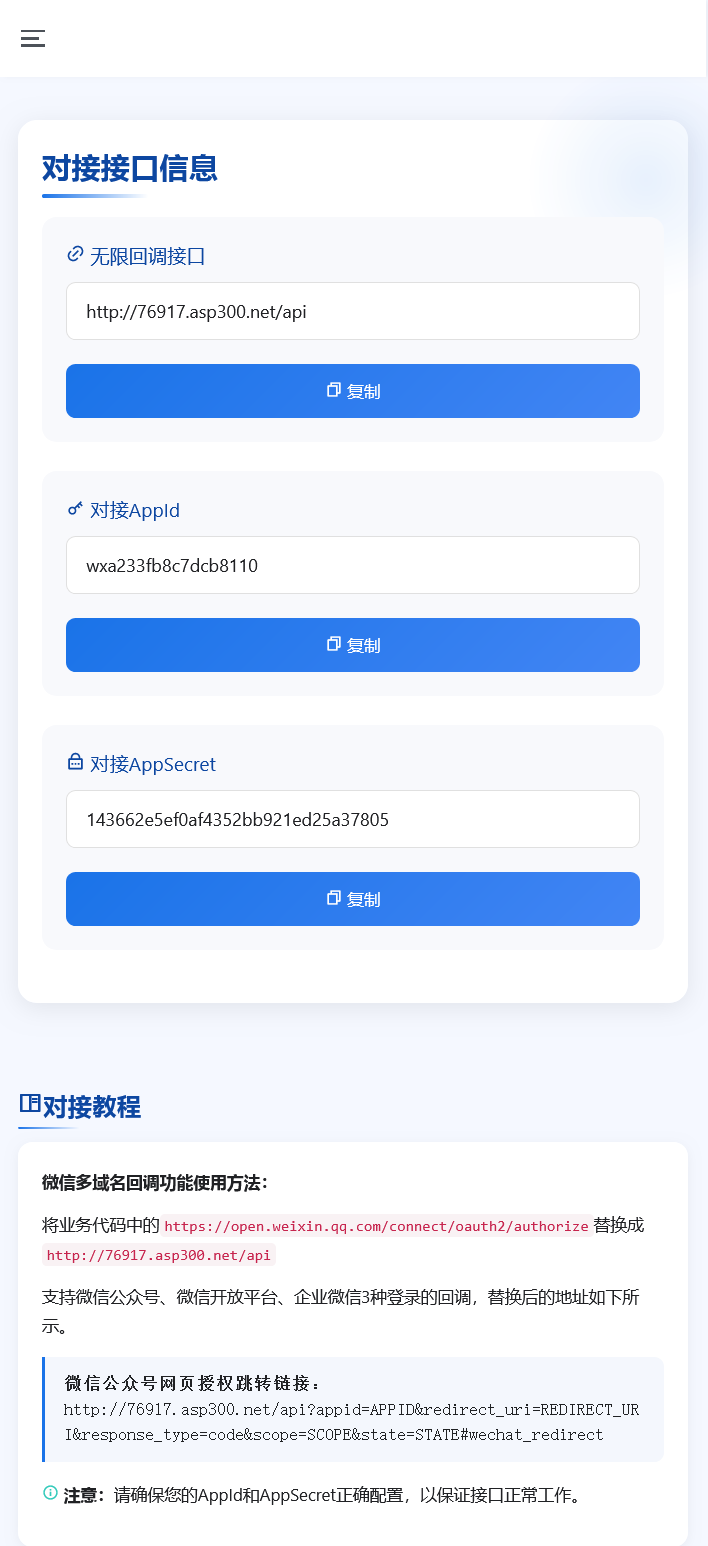
Task: Copy the 对接AppSecret value
Action: [x=352, y=899]
